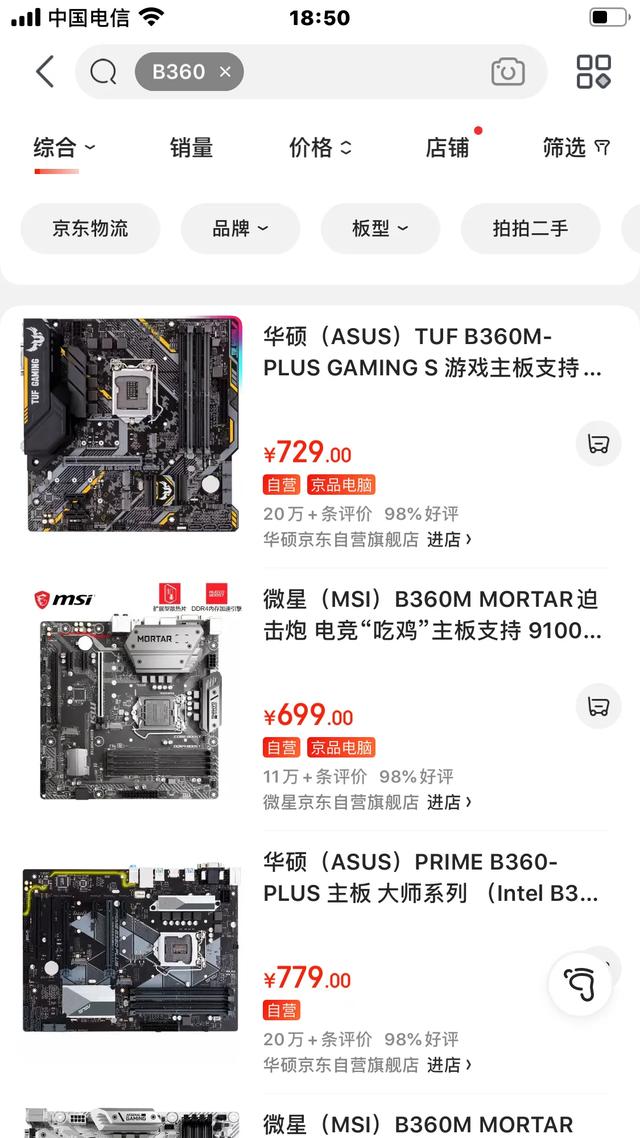
Task: Open the 筛选 filter panel
Action: point(575,148)
